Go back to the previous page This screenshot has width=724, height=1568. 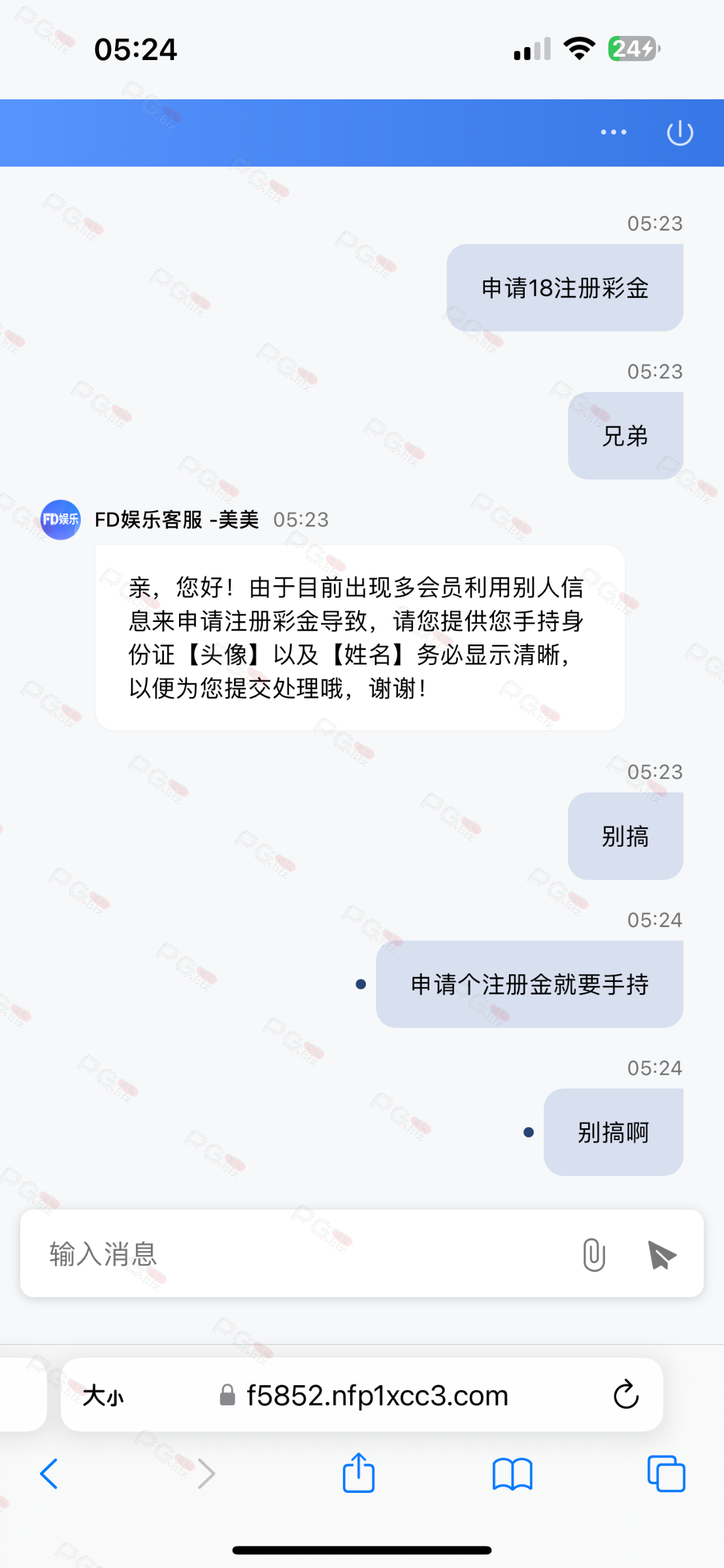49,1474
